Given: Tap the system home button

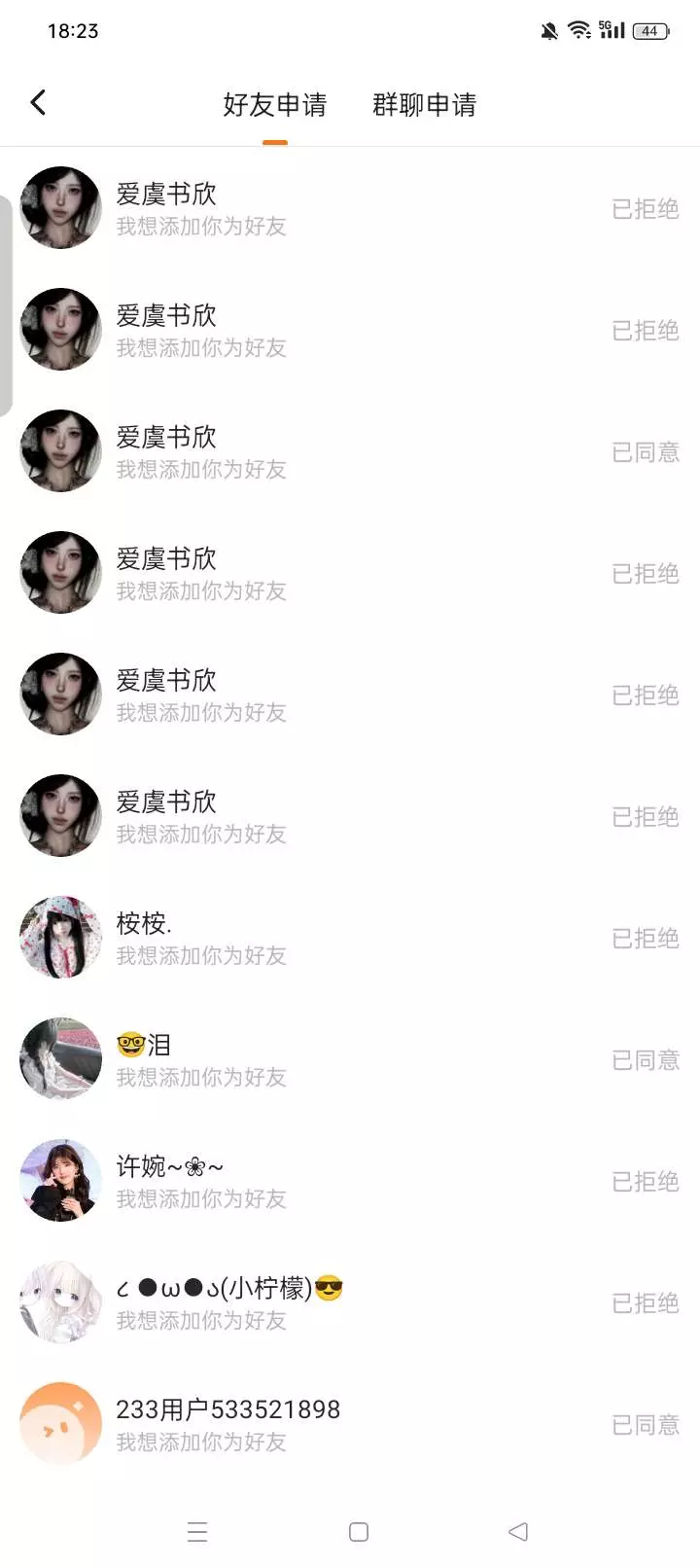Looking at the screenshot, I should pos(358,1532).
